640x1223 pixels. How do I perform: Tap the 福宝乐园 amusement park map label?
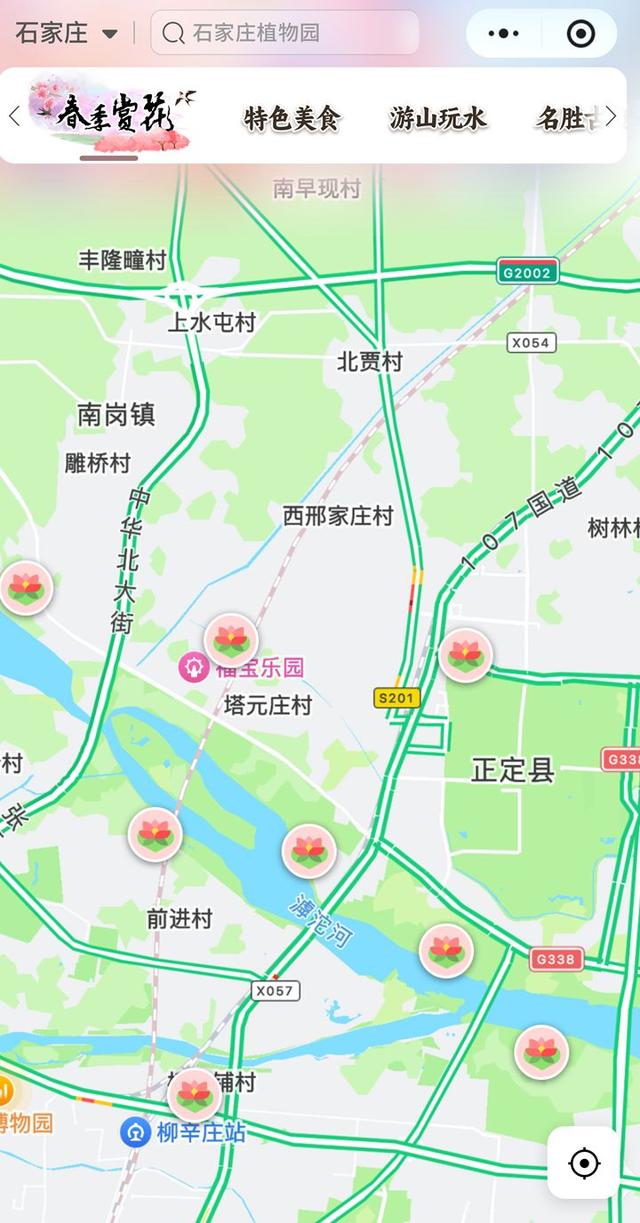[x=258, y=667]
